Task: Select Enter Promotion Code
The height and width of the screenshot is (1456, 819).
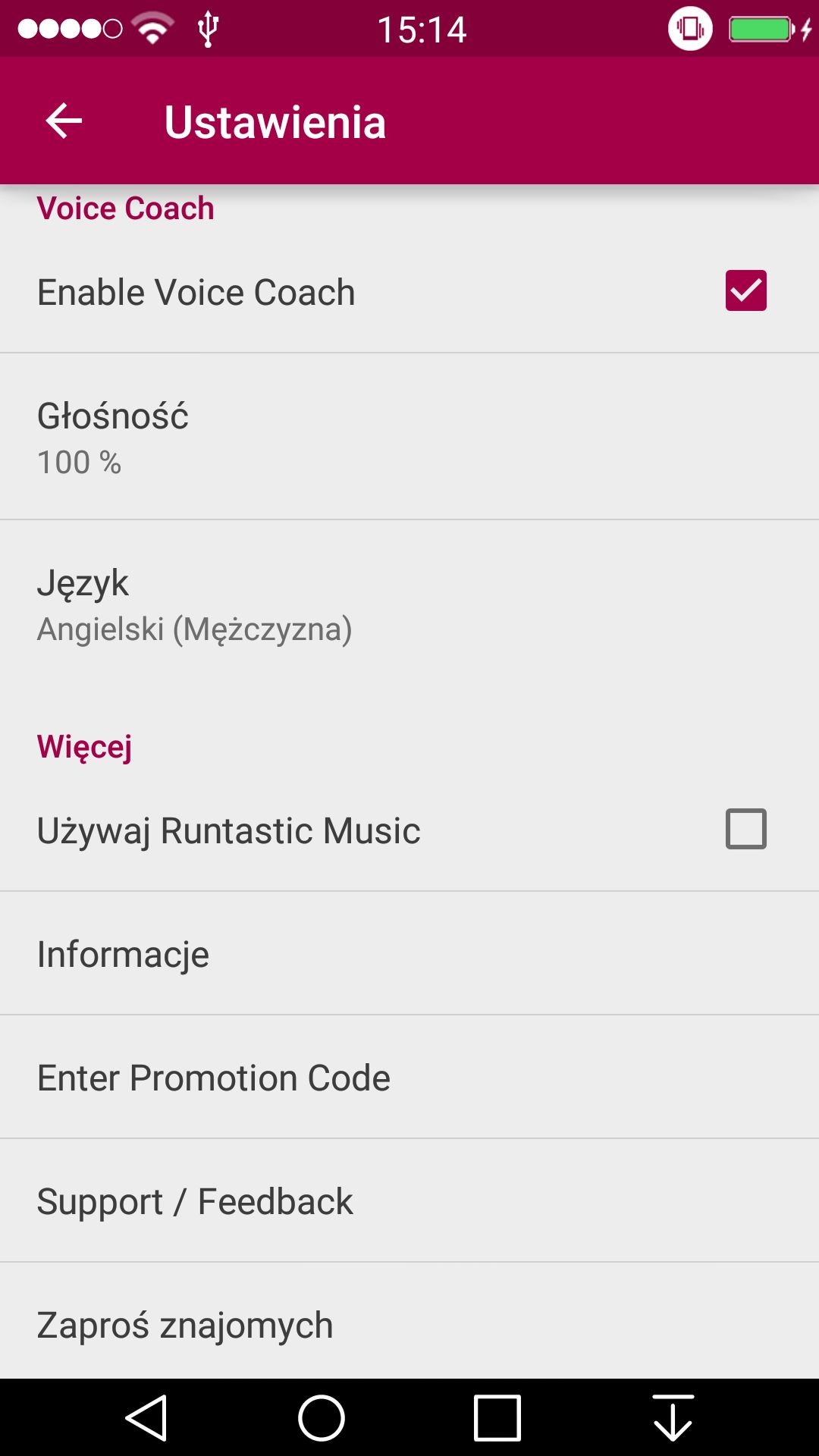Action: click(409, 1077)
